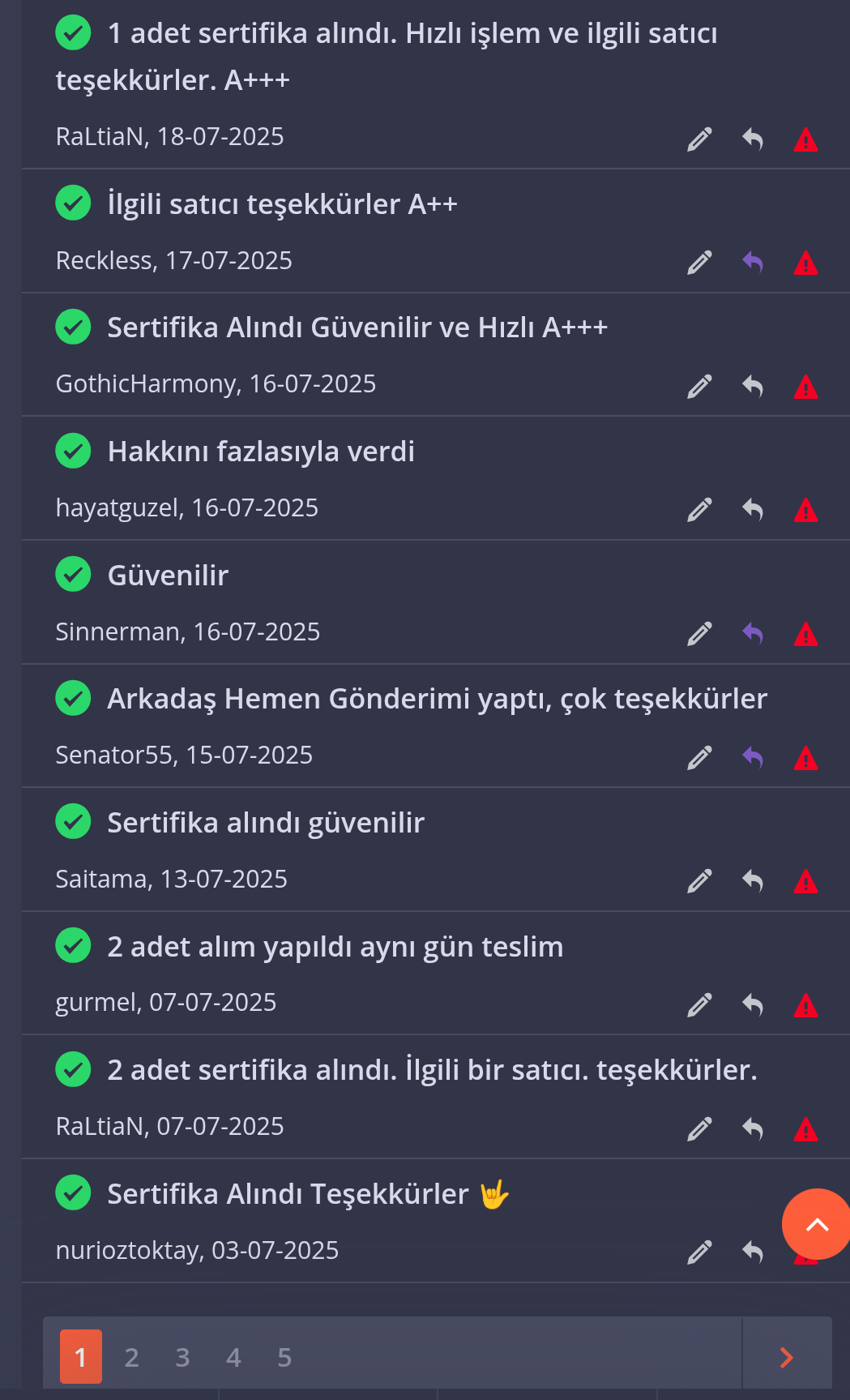Jump to page 5 of reviews
850x1400 pixels.
tap(284, 1357)
